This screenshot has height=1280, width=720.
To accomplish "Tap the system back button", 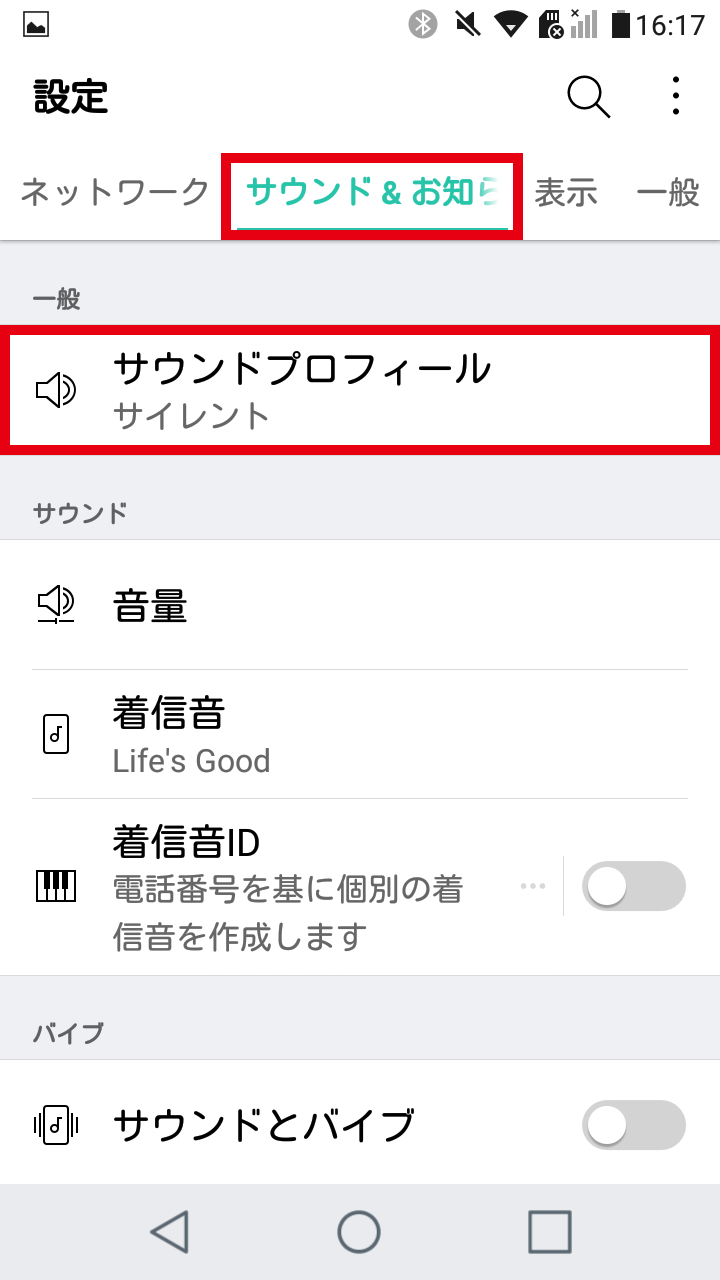I will tap(170, 1232).
